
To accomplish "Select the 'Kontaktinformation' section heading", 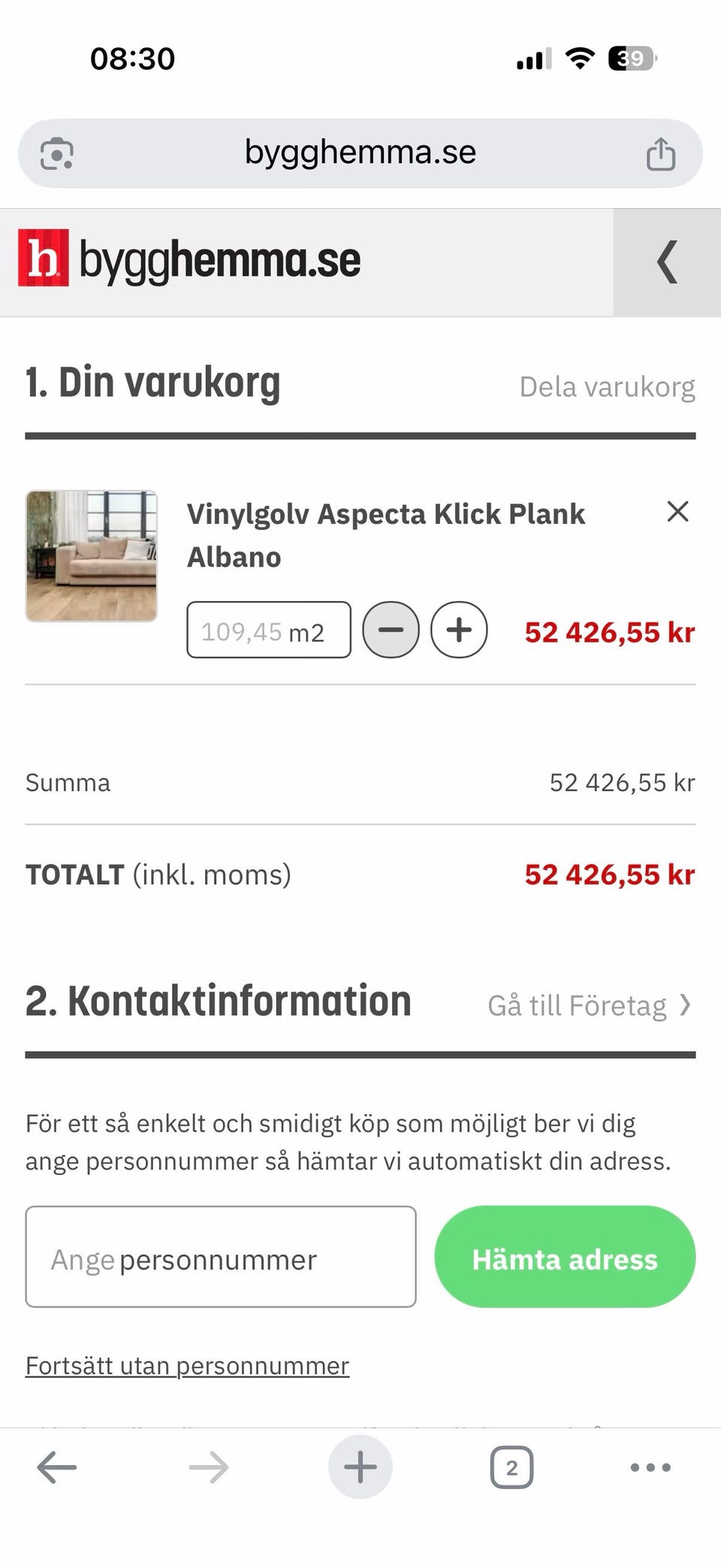I will [218, 999].
